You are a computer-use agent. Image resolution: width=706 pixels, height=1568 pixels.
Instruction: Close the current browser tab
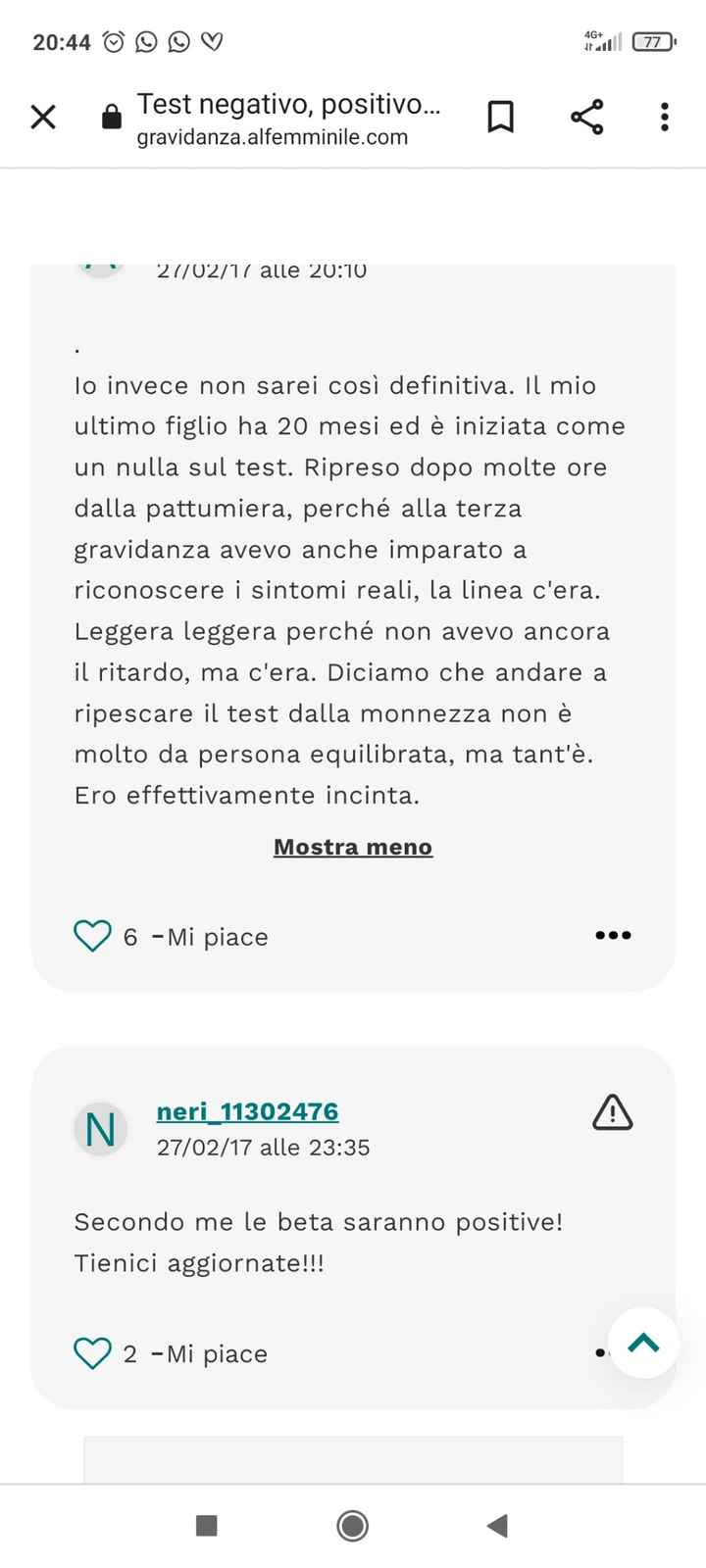pyautogui.click(x=43, y=117)
